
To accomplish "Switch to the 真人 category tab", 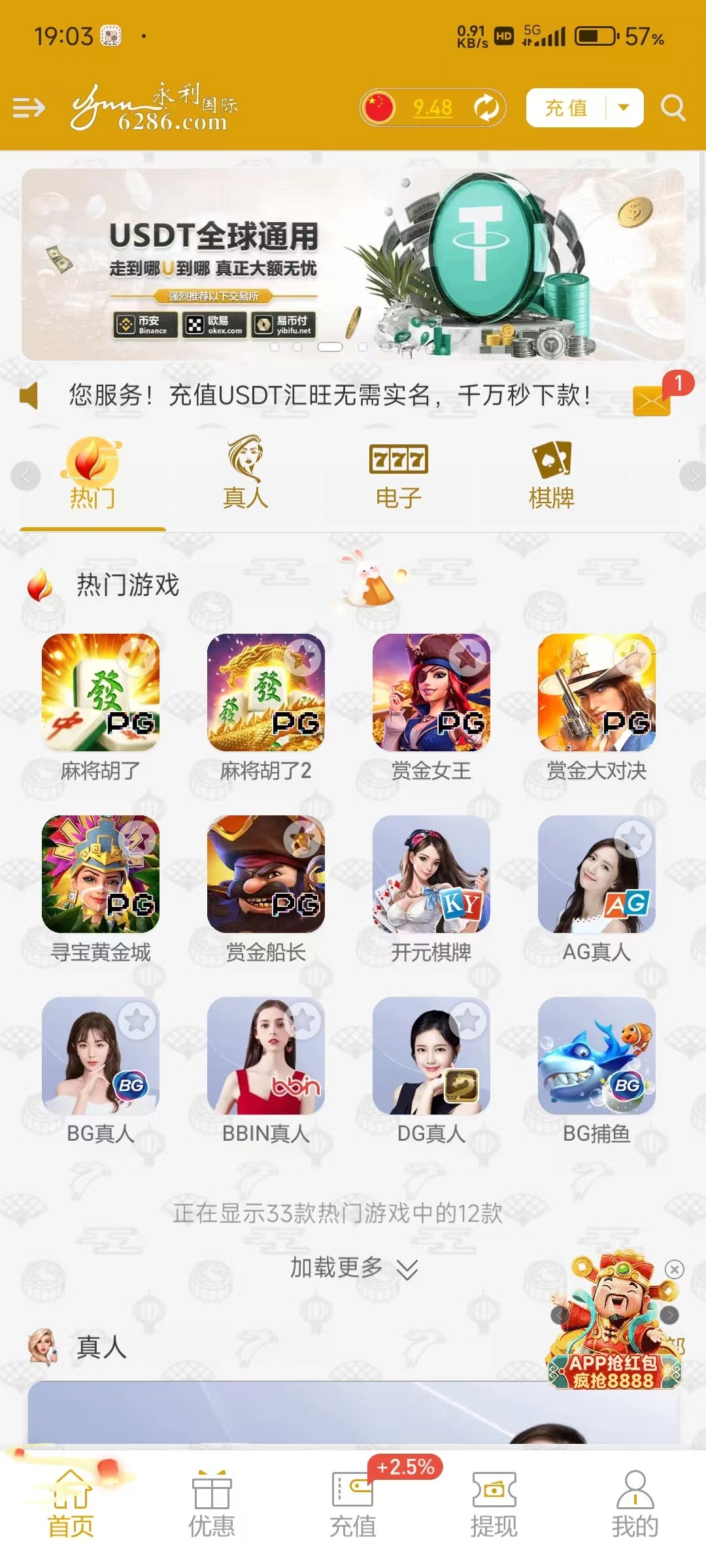I will pos(246,473).
